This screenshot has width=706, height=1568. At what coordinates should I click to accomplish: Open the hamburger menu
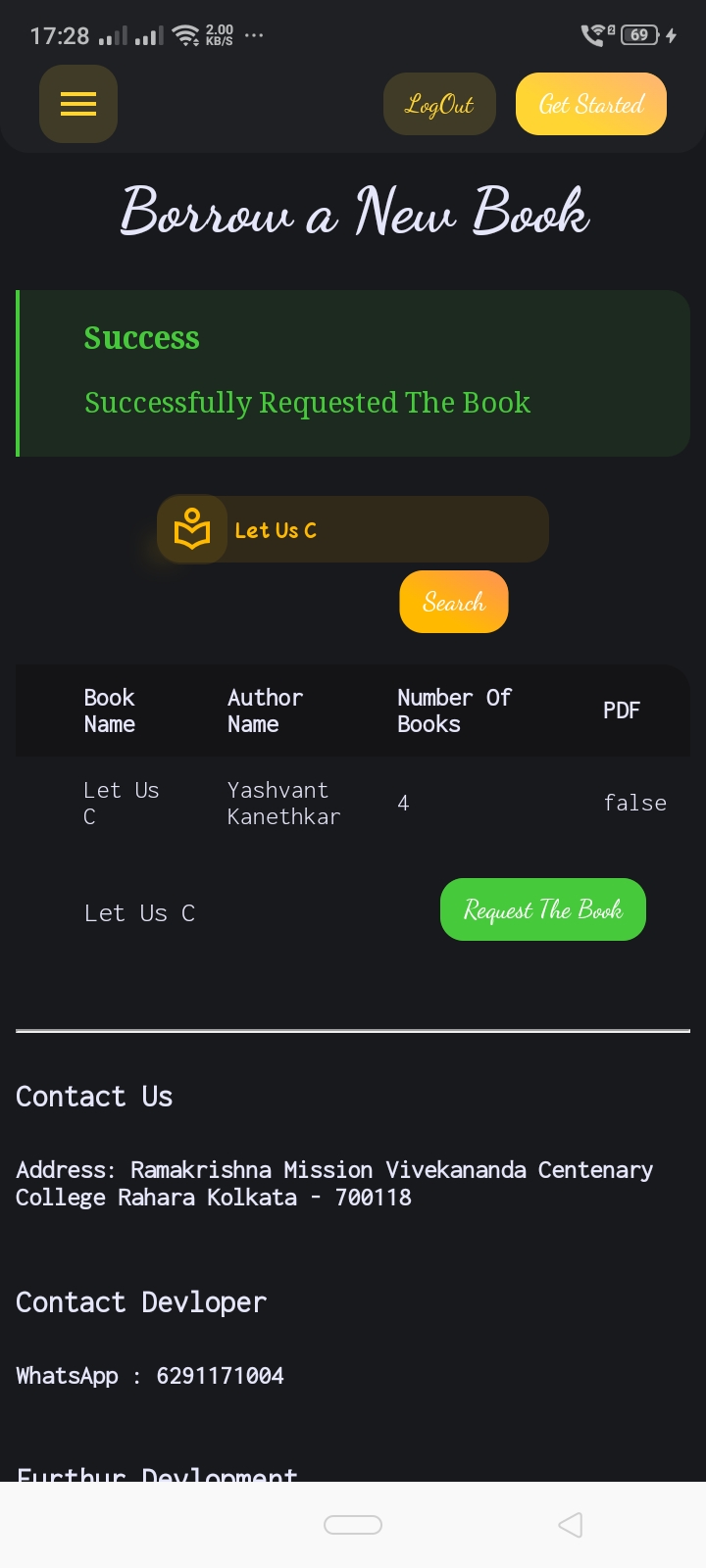pyautogui.click(x=78, y=104)
